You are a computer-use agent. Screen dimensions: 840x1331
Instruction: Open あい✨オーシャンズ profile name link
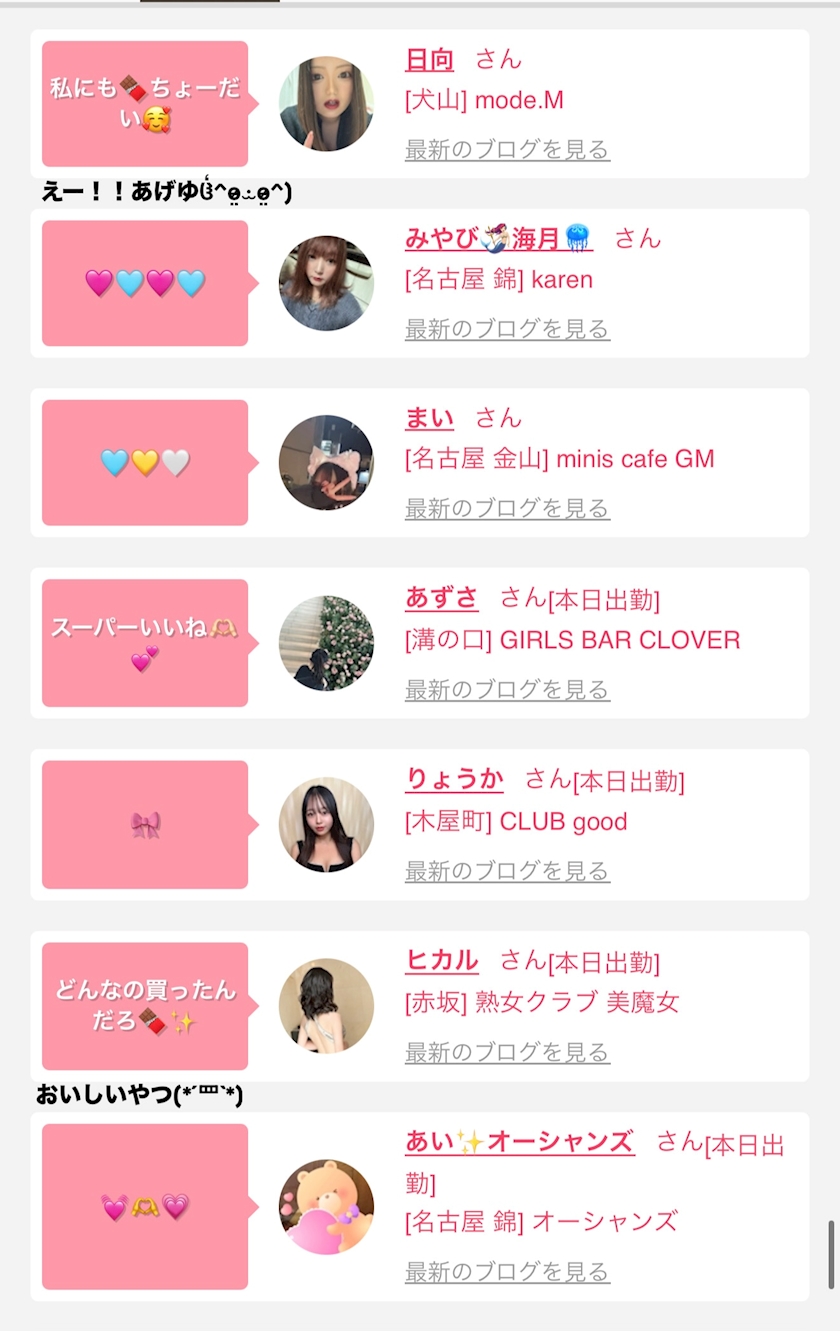pos(519,1142)
